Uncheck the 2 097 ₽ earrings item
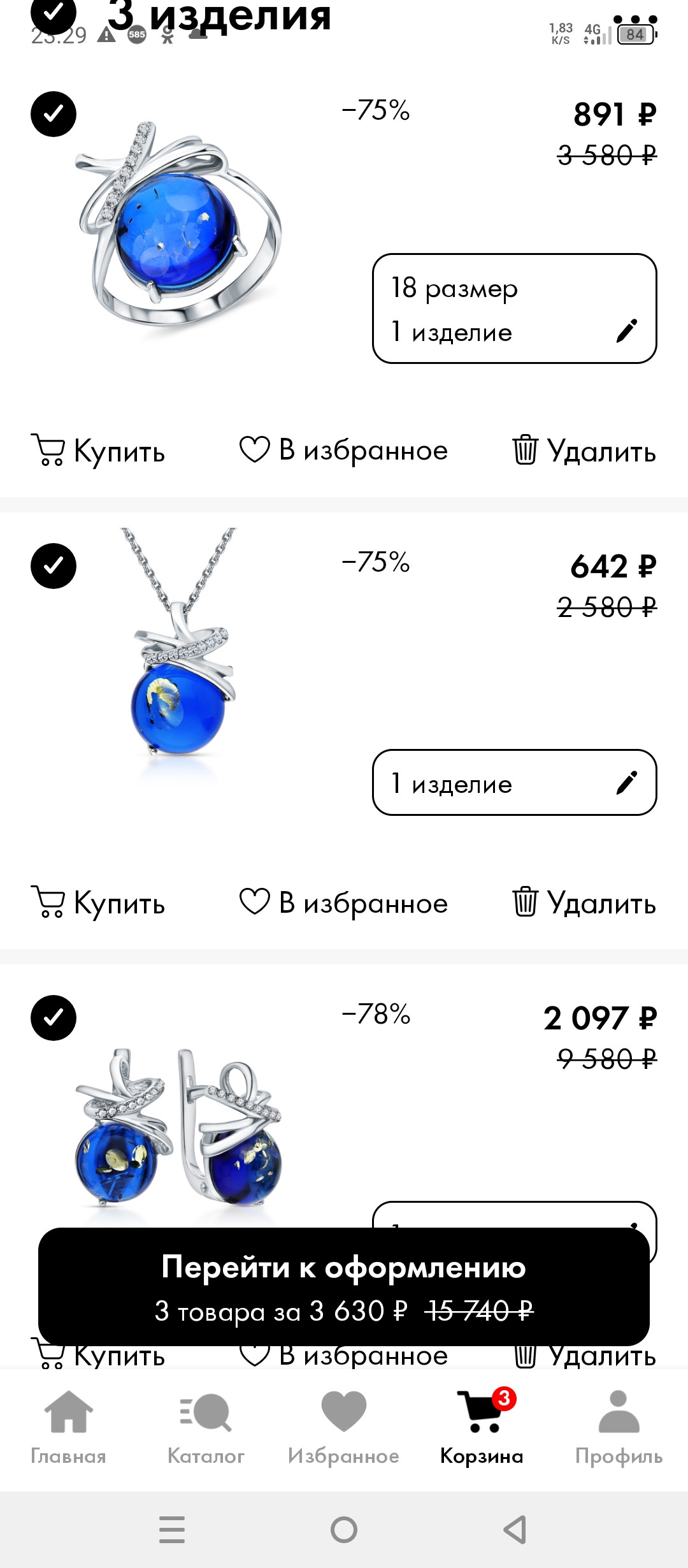 54,1018
